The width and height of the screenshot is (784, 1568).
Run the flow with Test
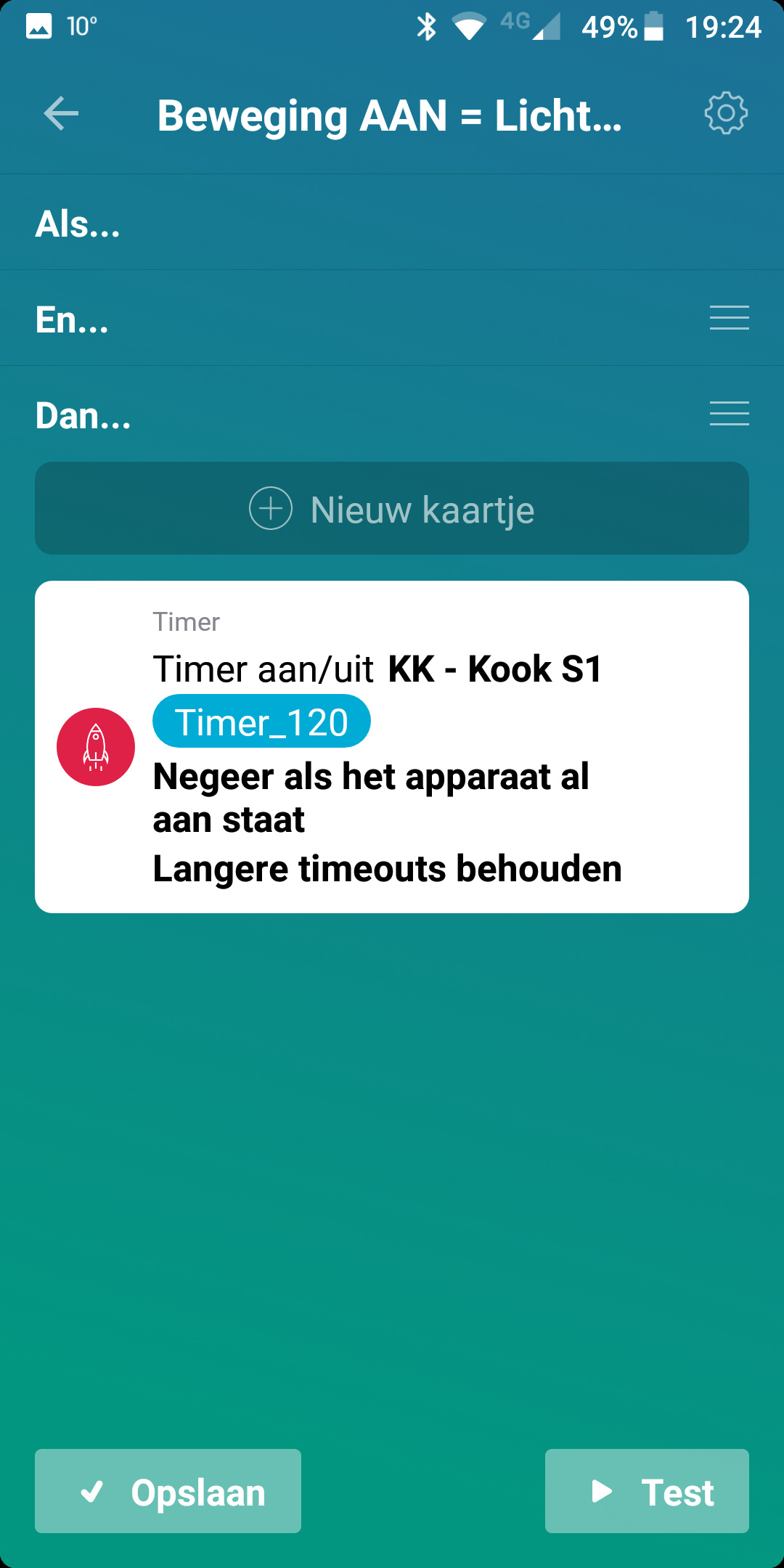647,1491
